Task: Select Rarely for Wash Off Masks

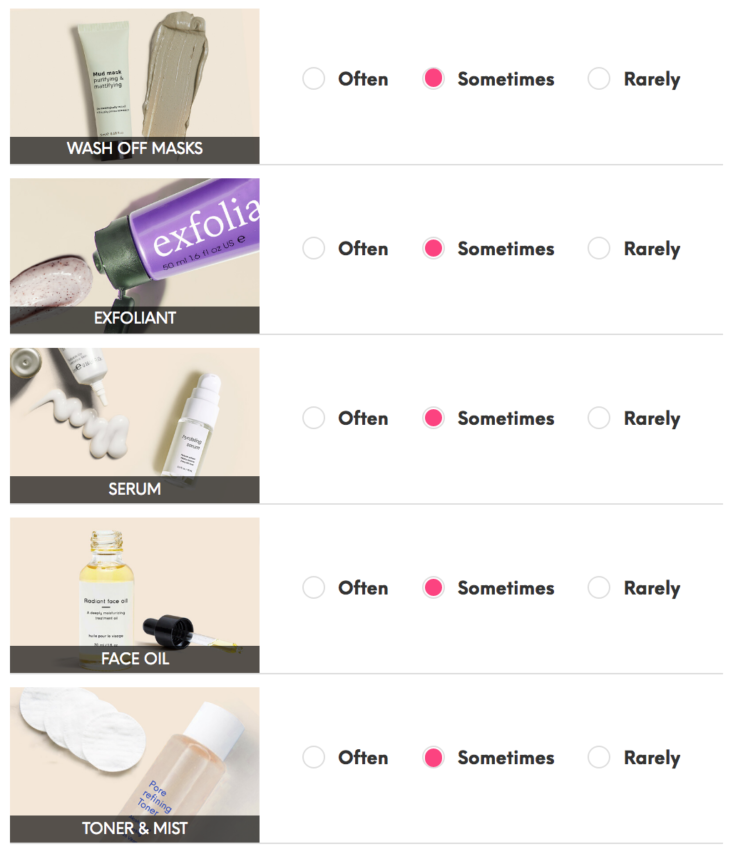Action: pyautogui.click(x=599, y=79)
